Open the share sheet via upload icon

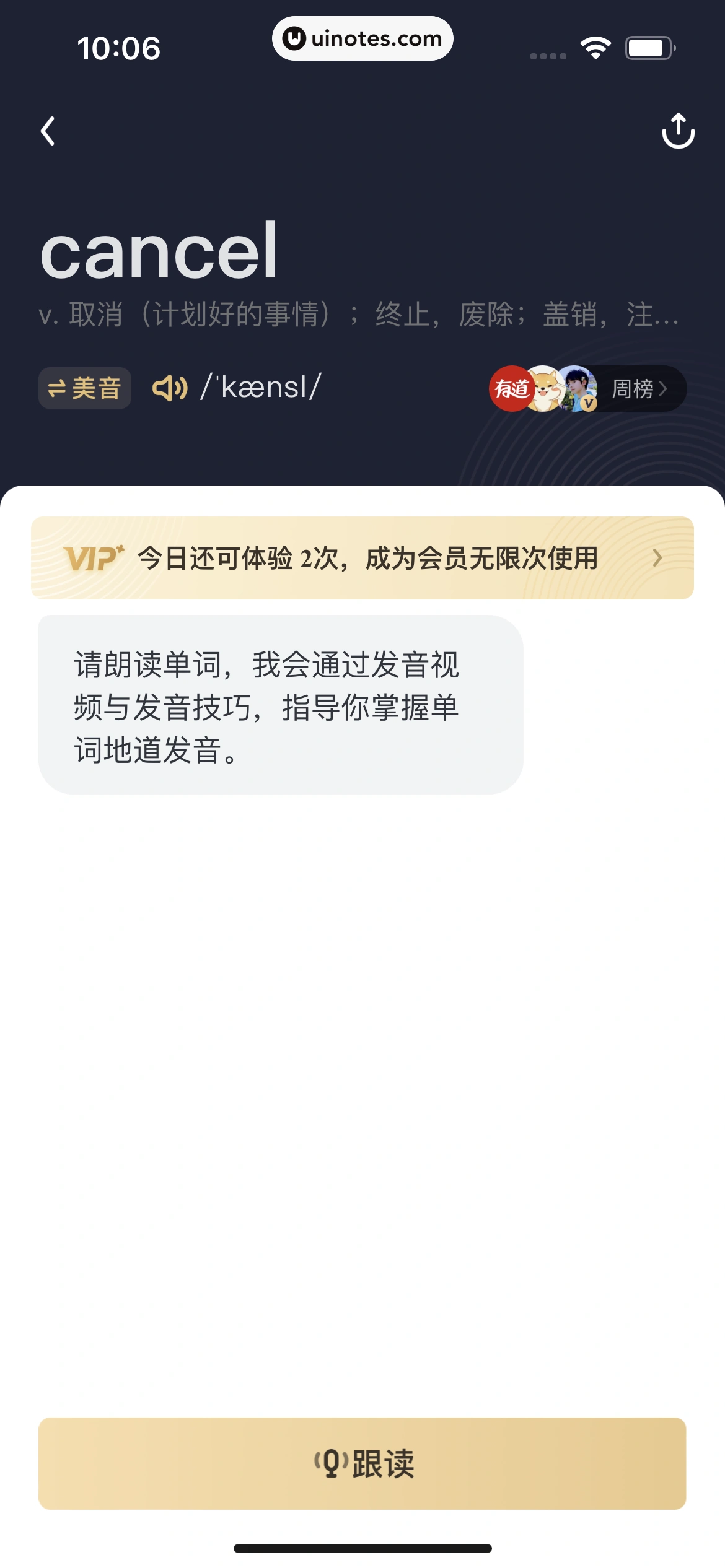click(x=677, y=130)
